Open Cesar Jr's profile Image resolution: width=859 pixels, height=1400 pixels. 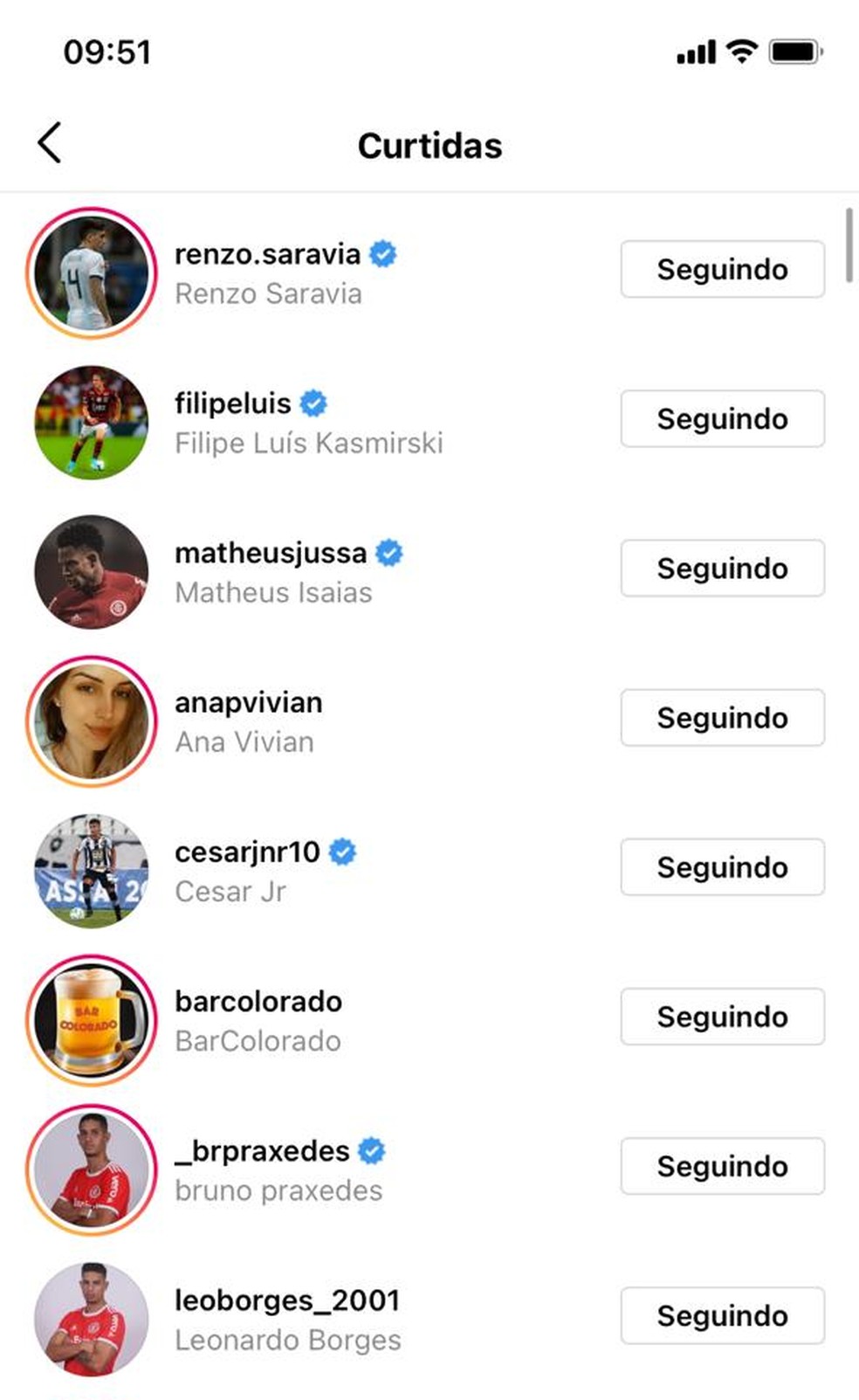pos(247,852)
